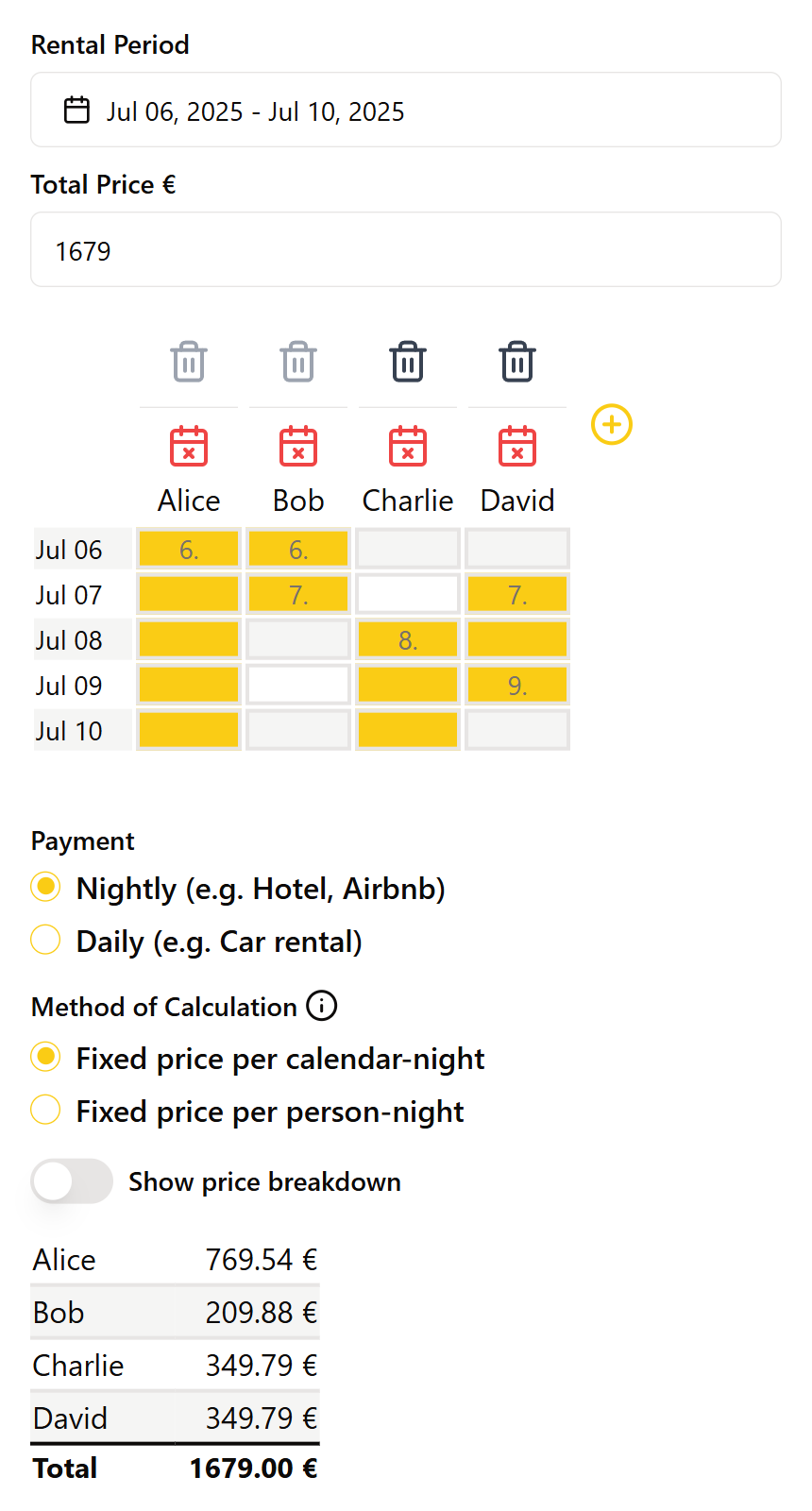Toggle Bob's Jul 07 presence cell
Screen dimensions: 812x1511
click(x=297, y=594)
